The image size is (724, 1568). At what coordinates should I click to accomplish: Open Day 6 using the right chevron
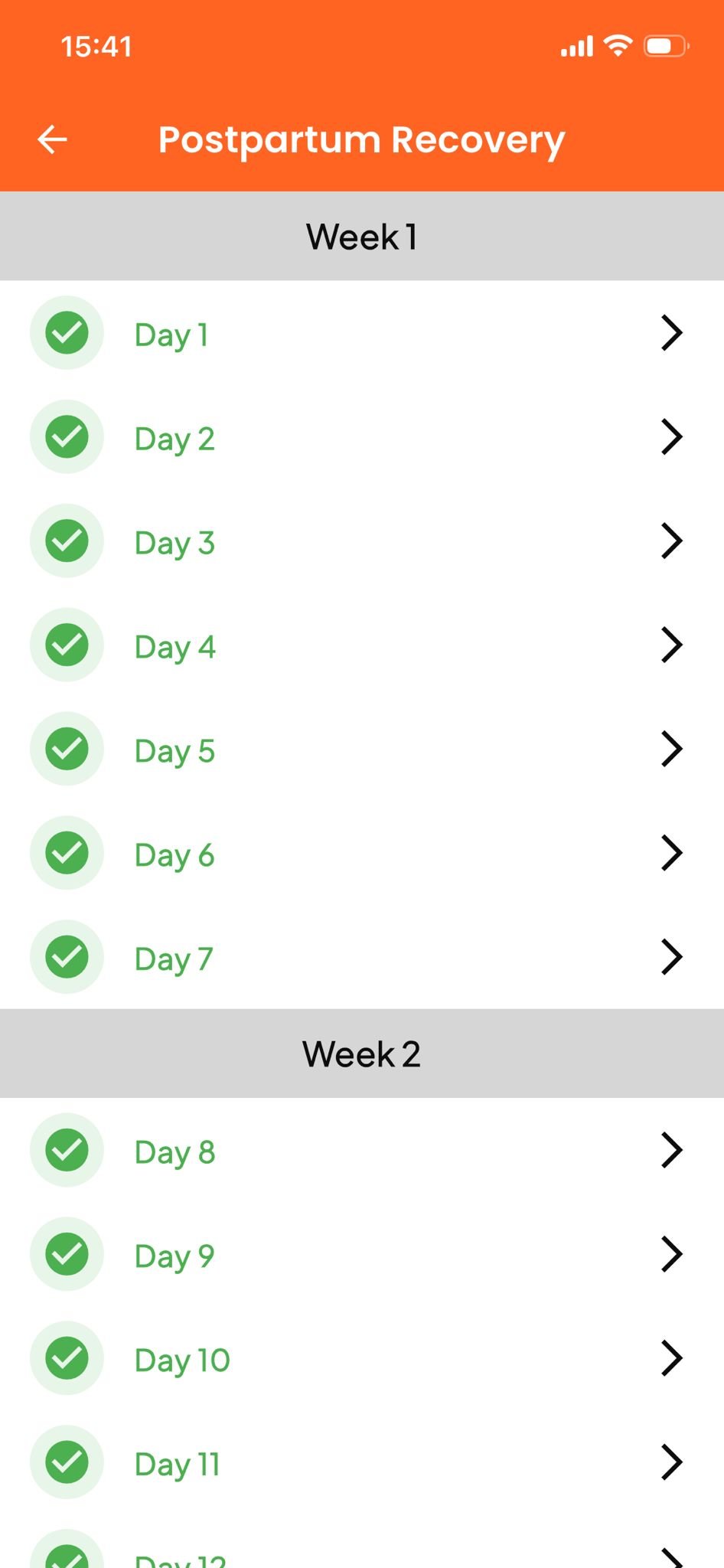[x=672, y=852]
